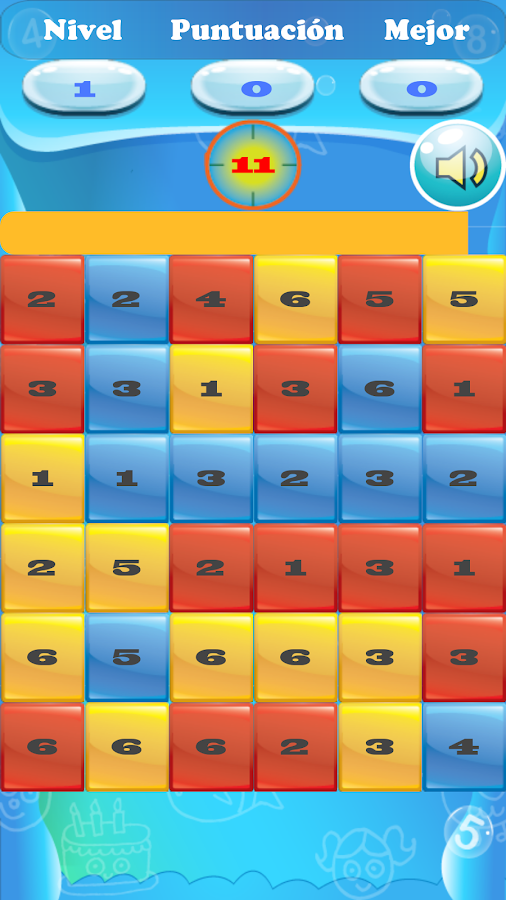506x900 pixels.
Task: Select the blue 5 tile in fifth row
Action: (126, 657)
